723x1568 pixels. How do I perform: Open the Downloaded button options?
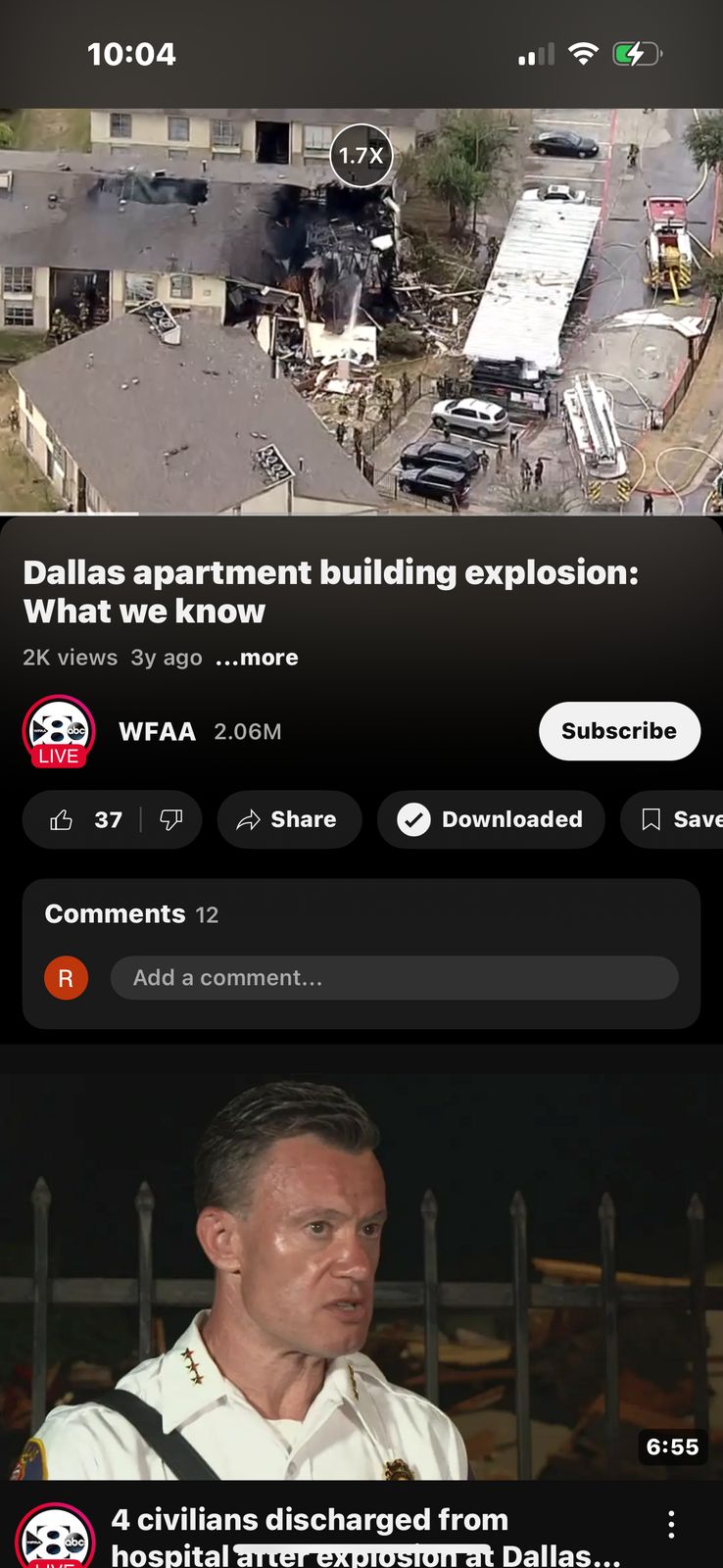(x=491, y=819)
